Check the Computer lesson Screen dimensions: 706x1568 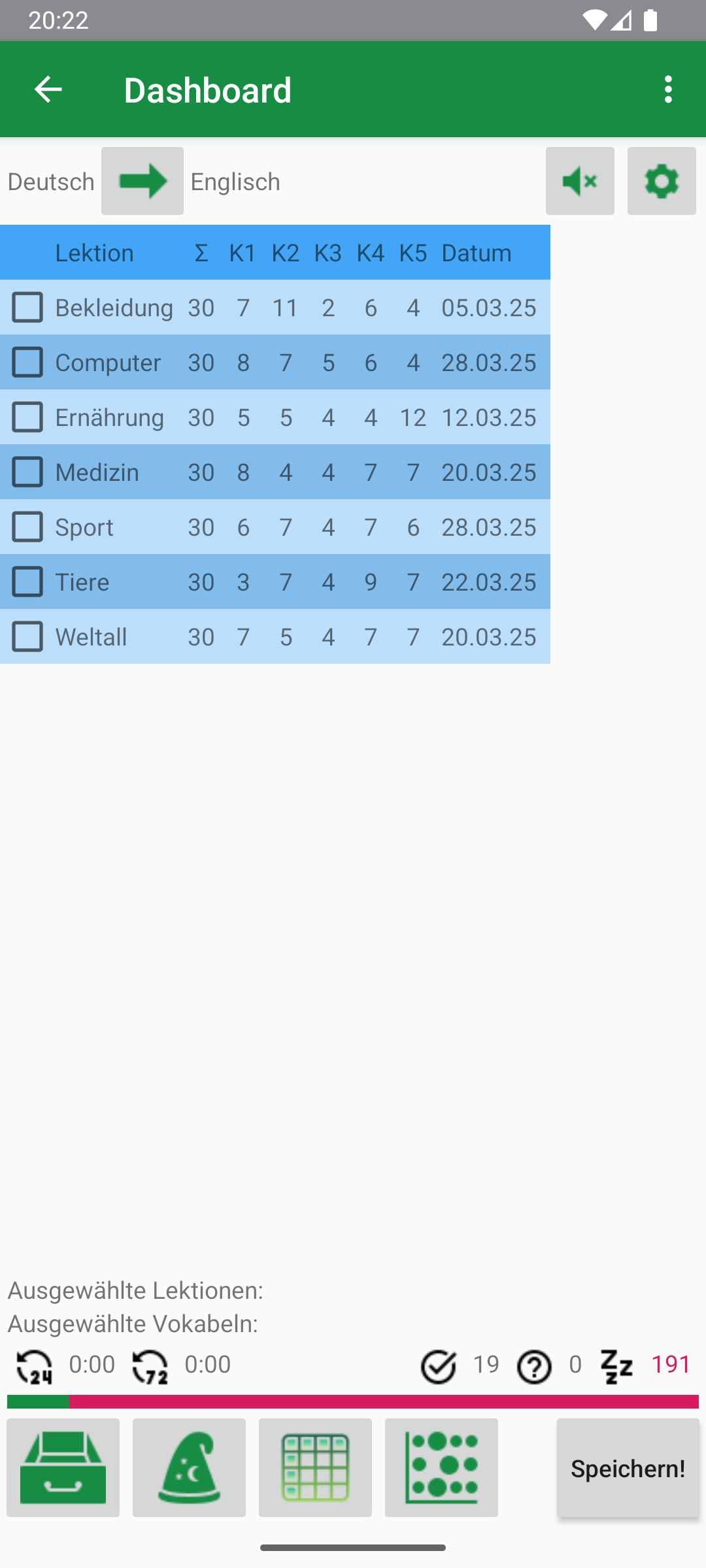27,362
